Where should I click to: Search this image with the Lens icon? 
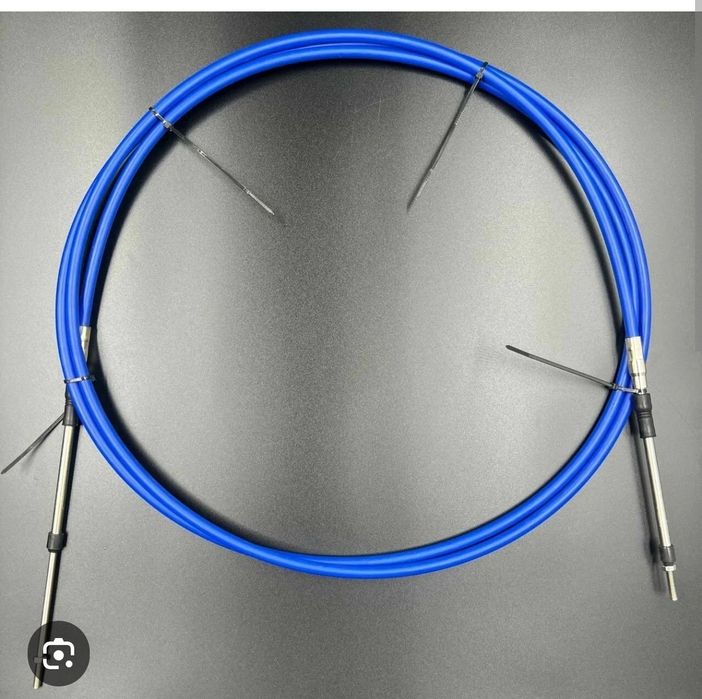click(58, 655)
